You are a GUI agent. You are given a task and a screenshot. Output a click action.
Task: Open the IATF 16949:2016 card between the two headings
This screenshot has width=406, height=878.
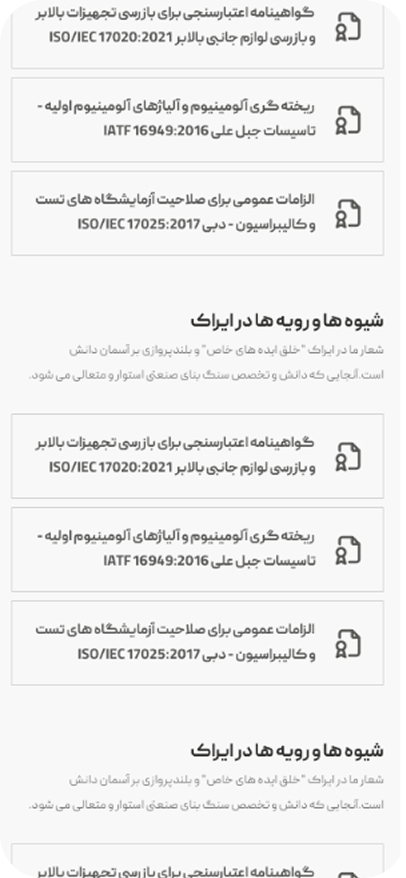point(197,550)
